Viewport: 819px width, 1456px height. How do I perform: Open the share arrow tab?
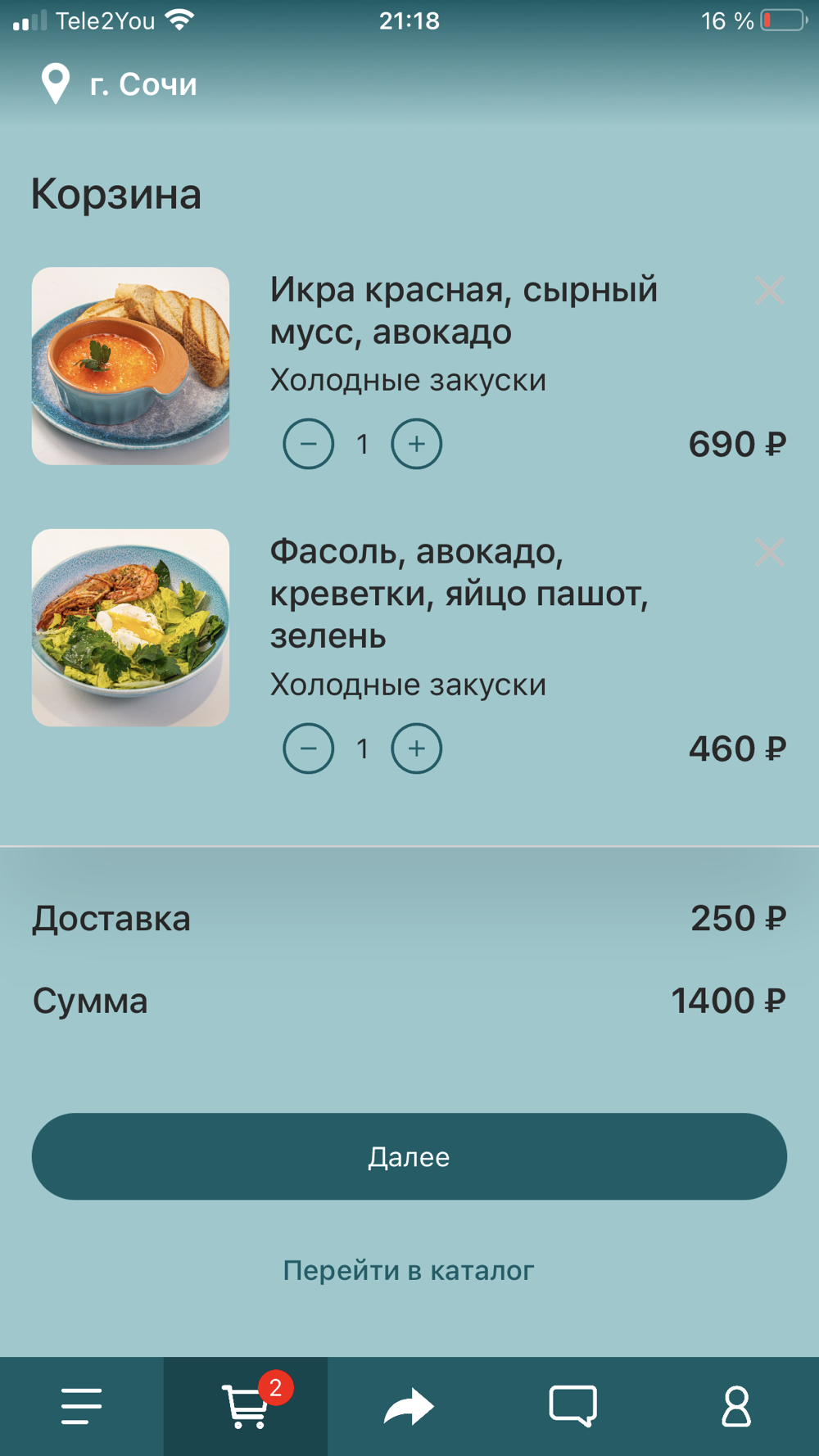[x=409, y=1406]
